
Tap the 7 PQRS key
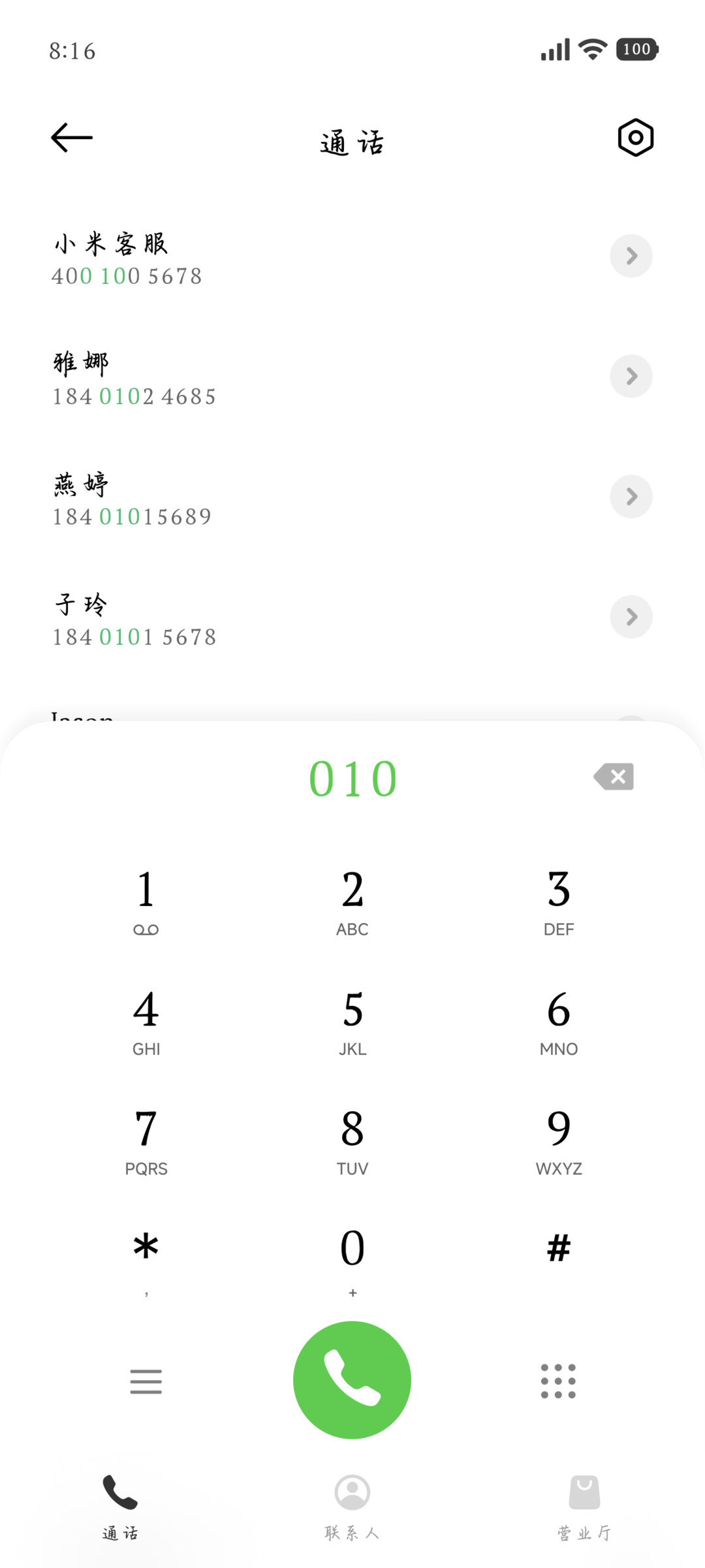click(146, 1141)
